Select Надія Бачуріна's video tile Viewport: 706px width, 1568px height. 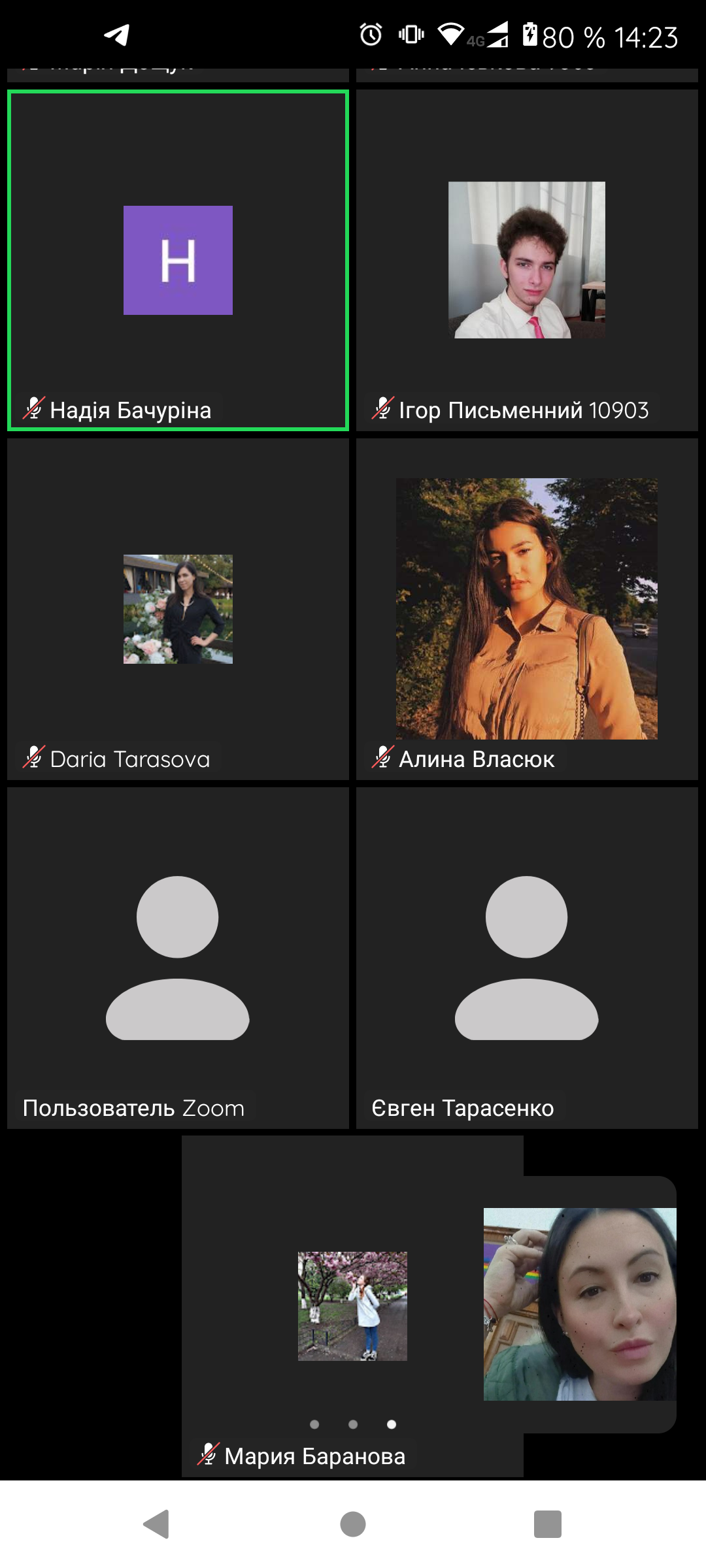coord(178,260)
